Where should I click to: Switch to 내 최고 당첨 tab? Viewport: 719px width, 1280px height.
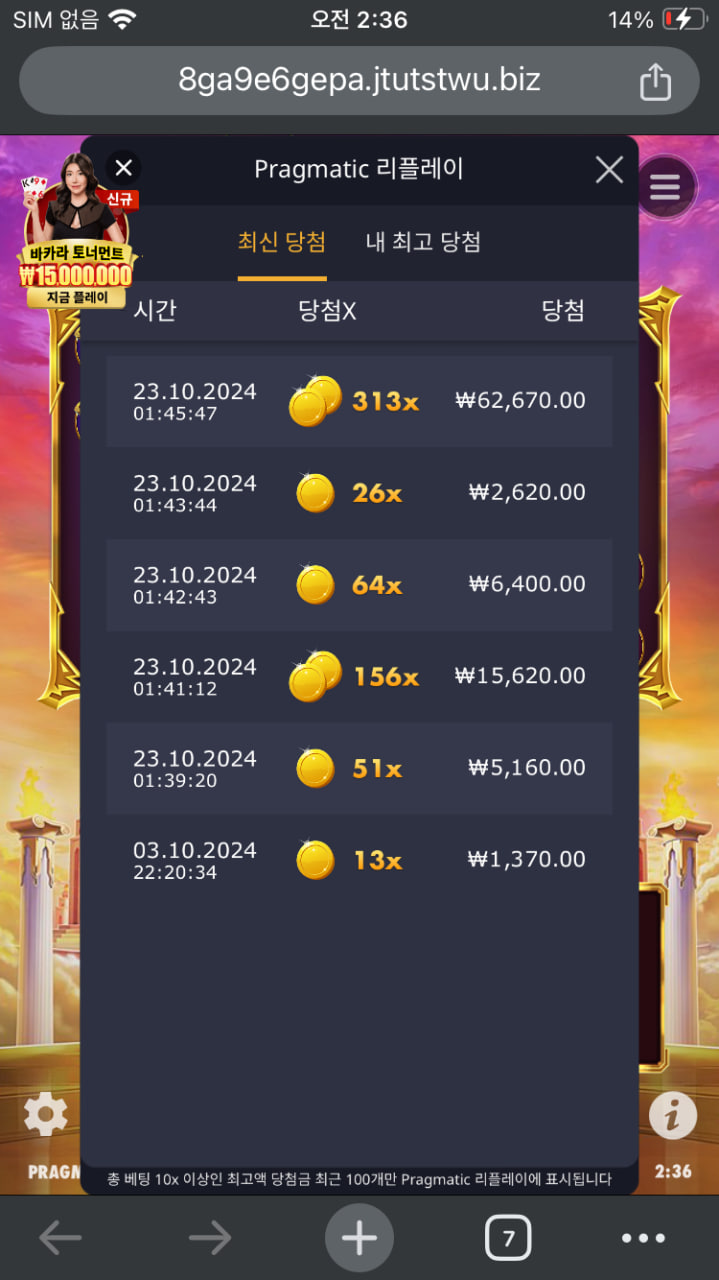[423, 242]
